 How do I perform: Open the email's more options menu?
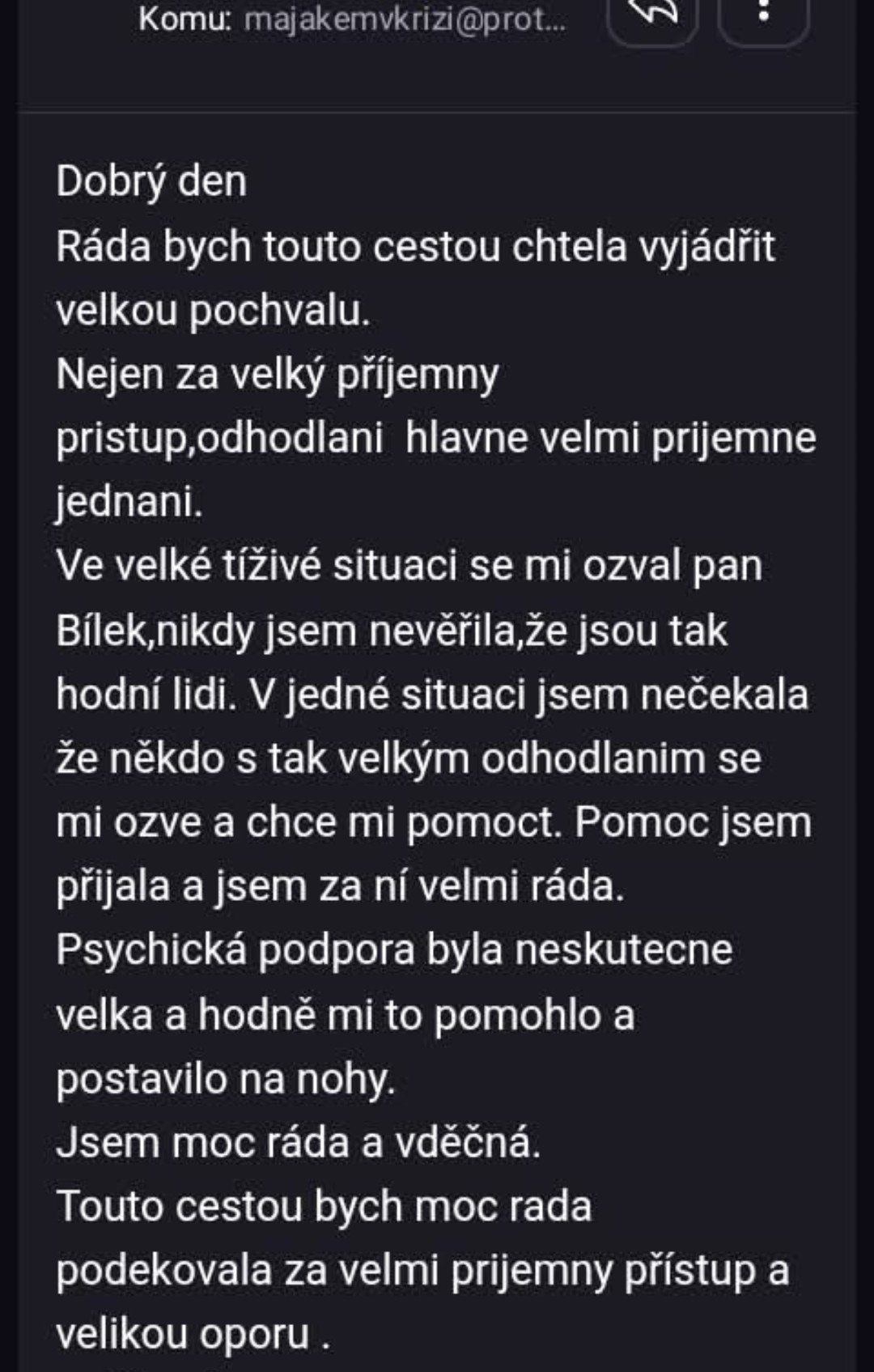tap(763, 16)
